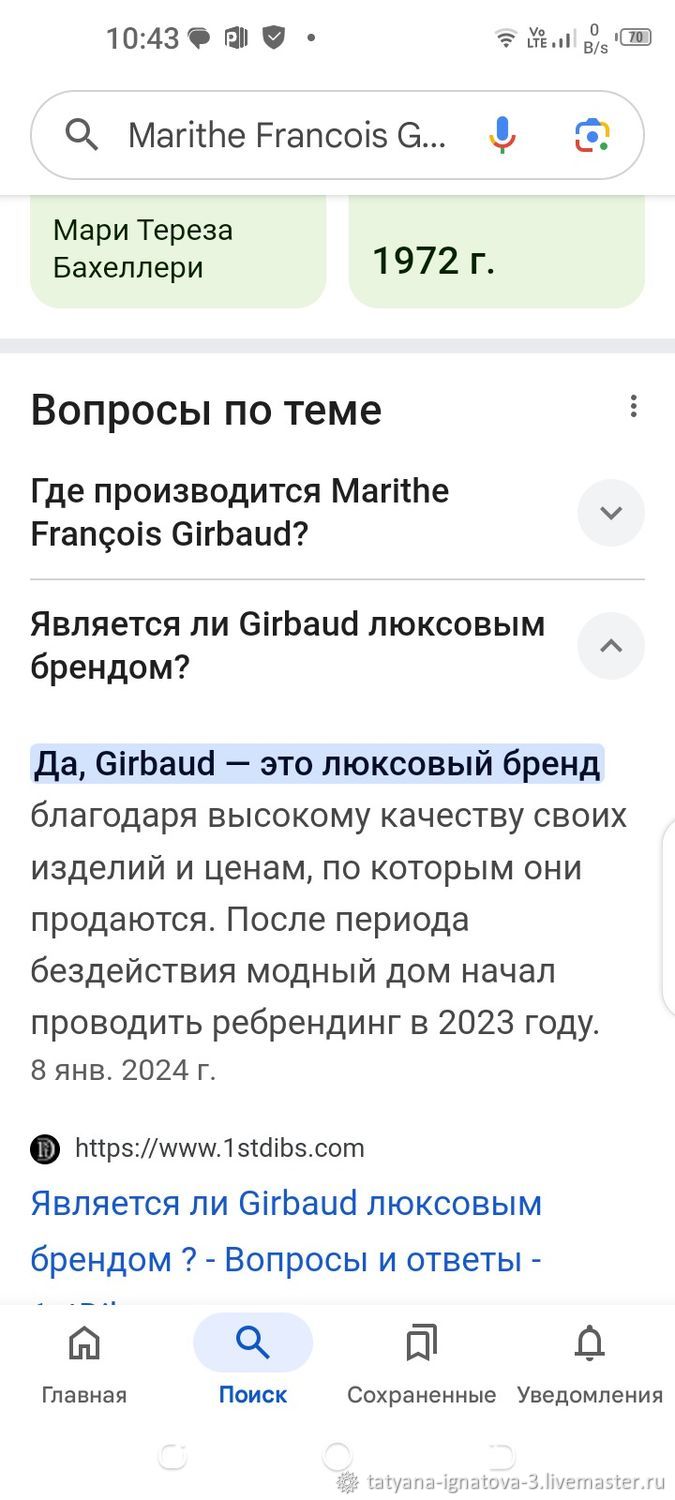Viewport: 675px width, 1500px height.
Task: Start voice search with the microphone
Action: pos(503,135)
